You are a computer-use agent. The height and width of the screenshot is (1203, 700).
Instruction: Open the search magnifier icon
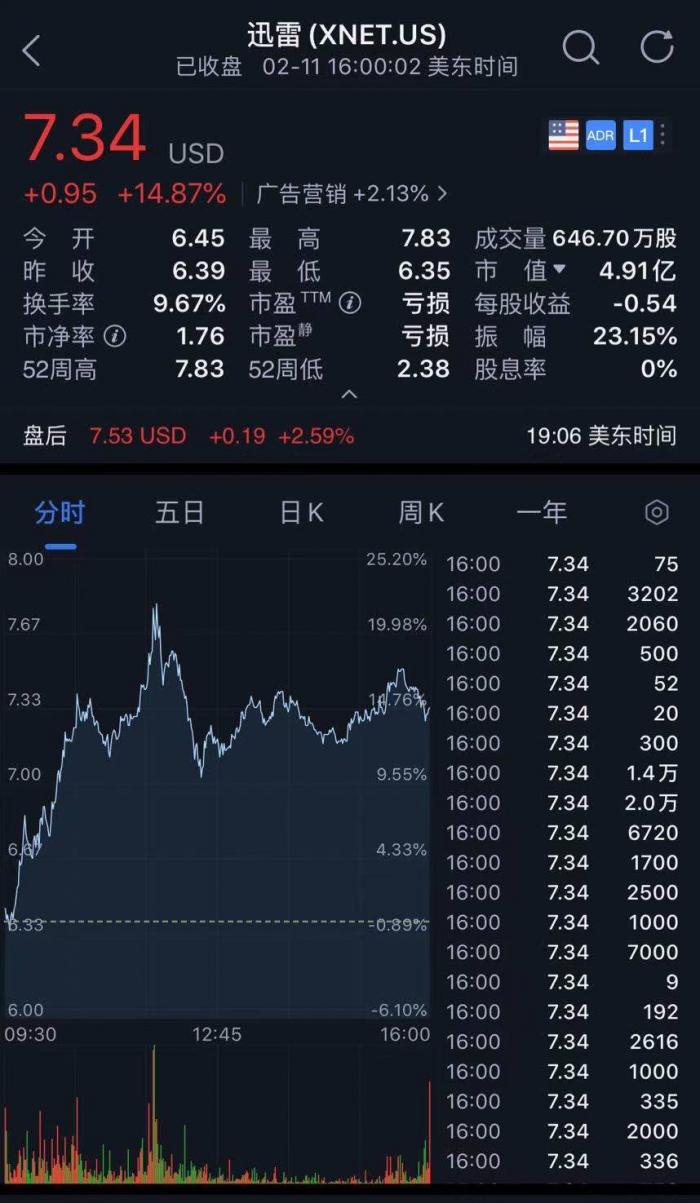(x=580, y=47)
